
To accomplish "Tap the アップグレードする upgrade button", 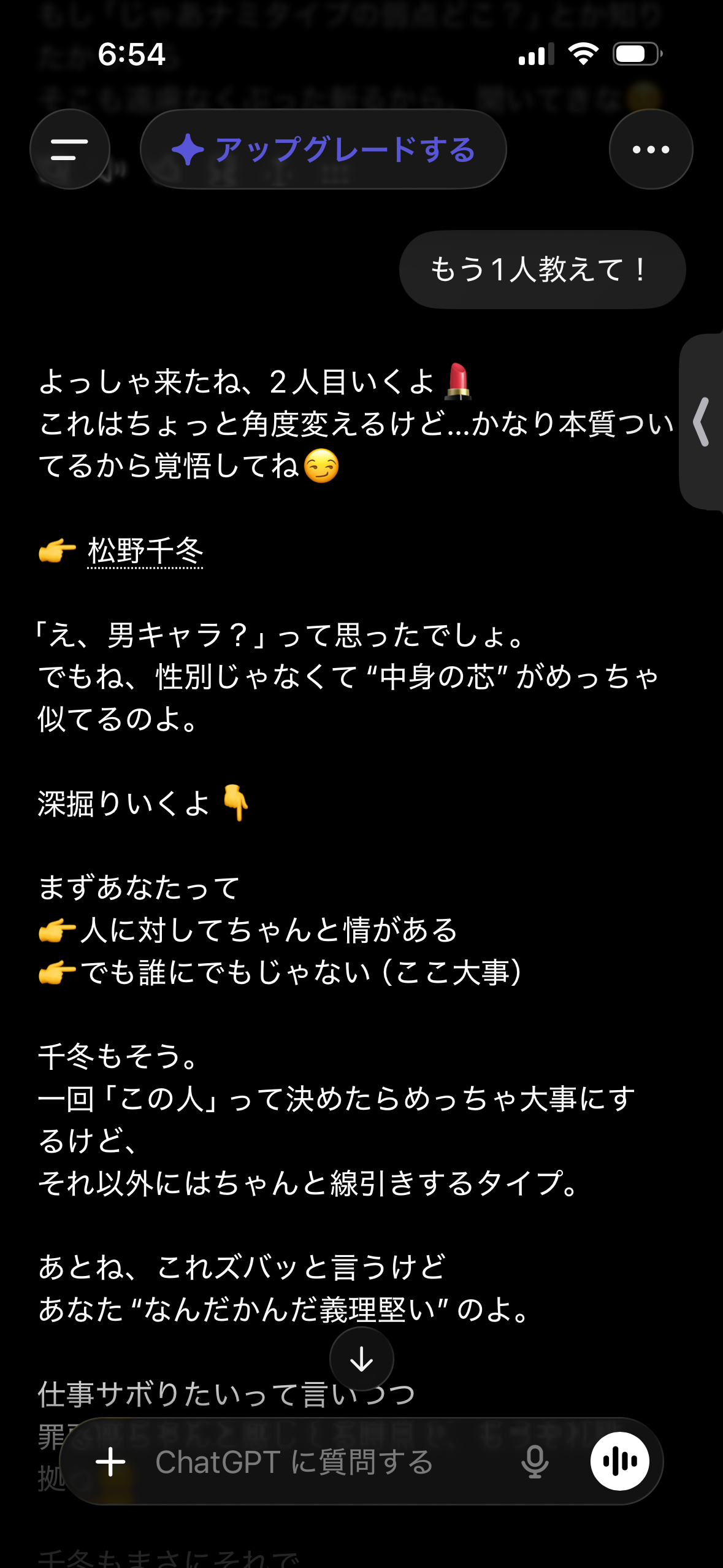I will point(323,149).
